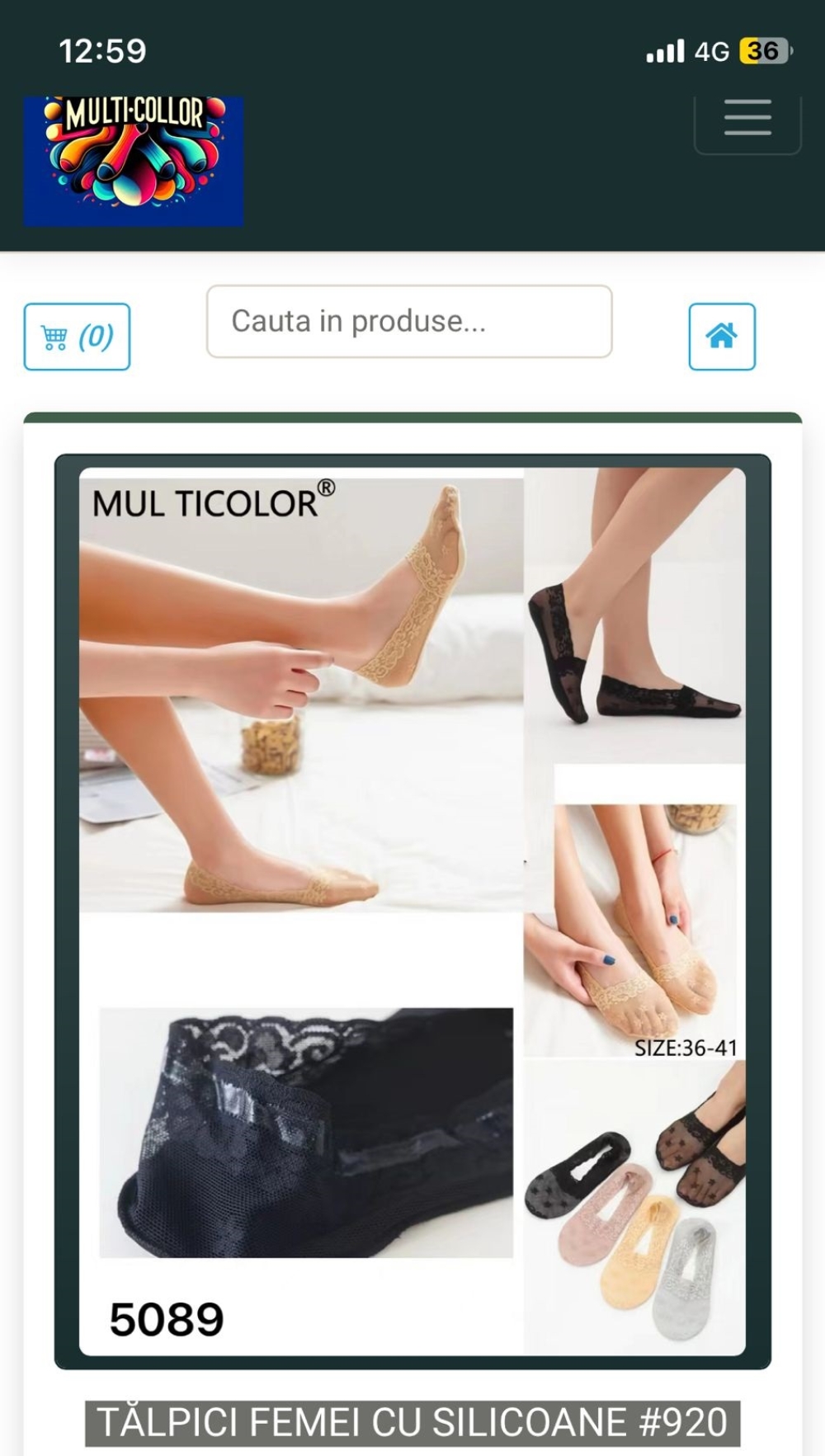Image resolution: width=825 pixels, height=1456 pixels.
Task: Go to the home page icon
Action: pos(722,337)
